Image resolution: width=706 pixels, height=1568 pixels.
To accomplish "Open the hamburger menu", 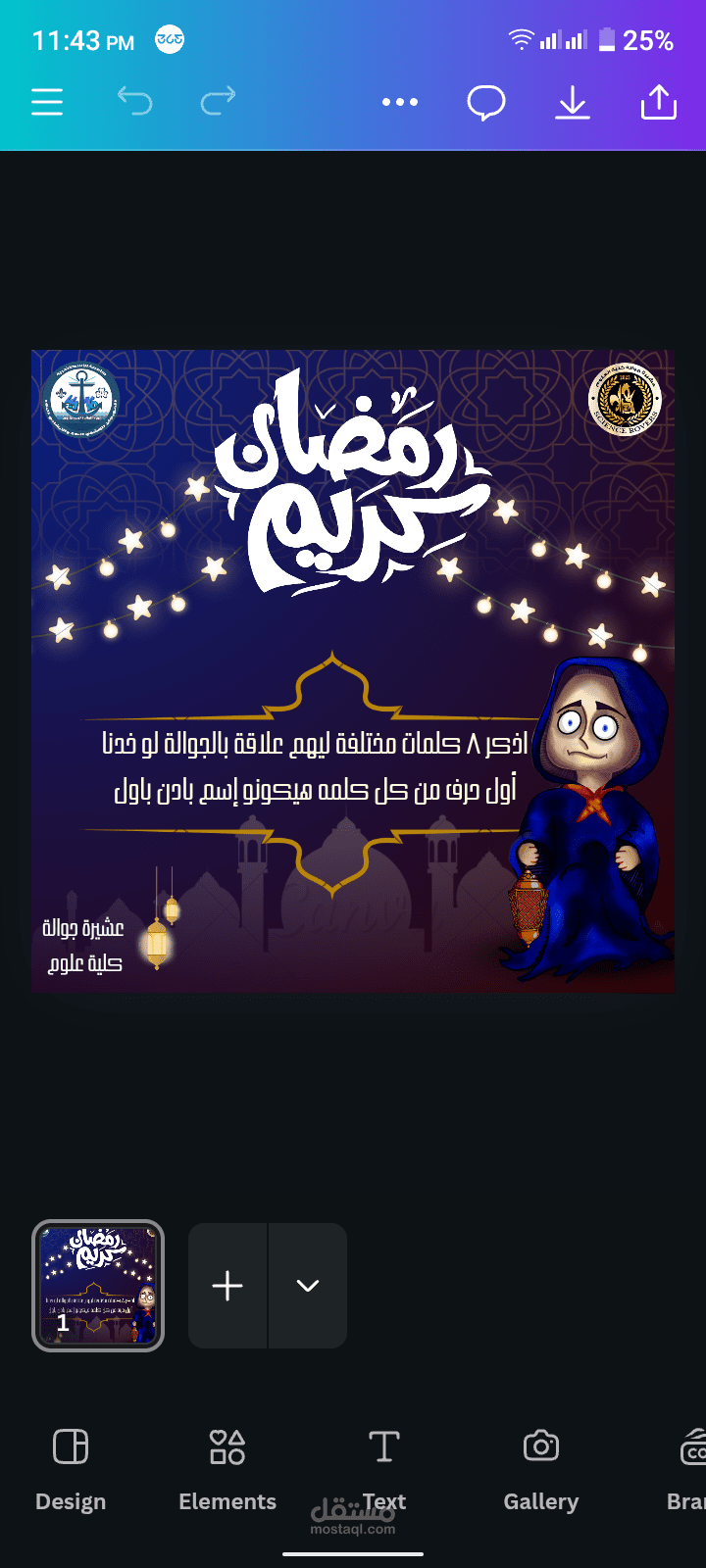I will coord(47,102).
